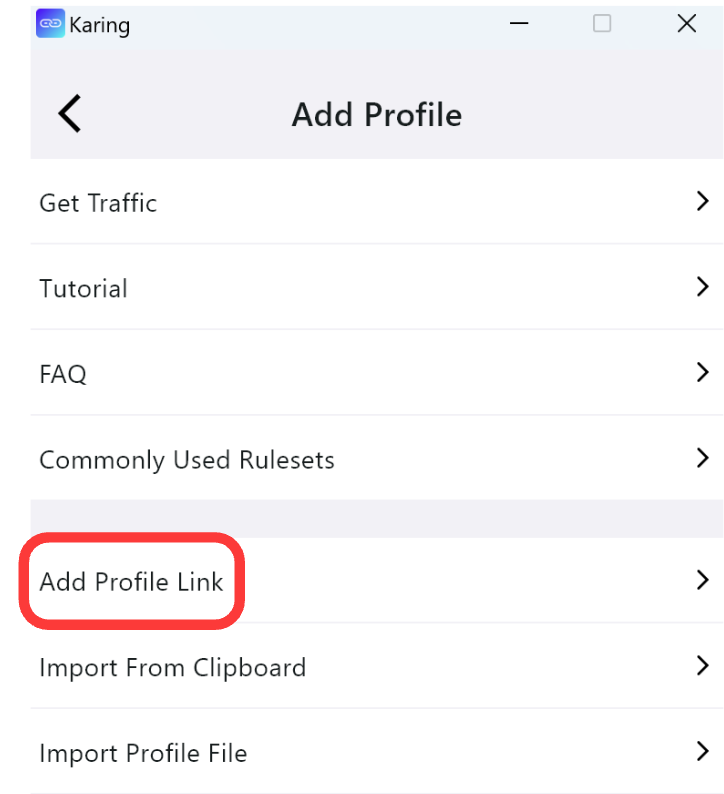Open Import Profile File
This screenshot has height=794, width=724.
pyautogui.click(x=143, y=753)
